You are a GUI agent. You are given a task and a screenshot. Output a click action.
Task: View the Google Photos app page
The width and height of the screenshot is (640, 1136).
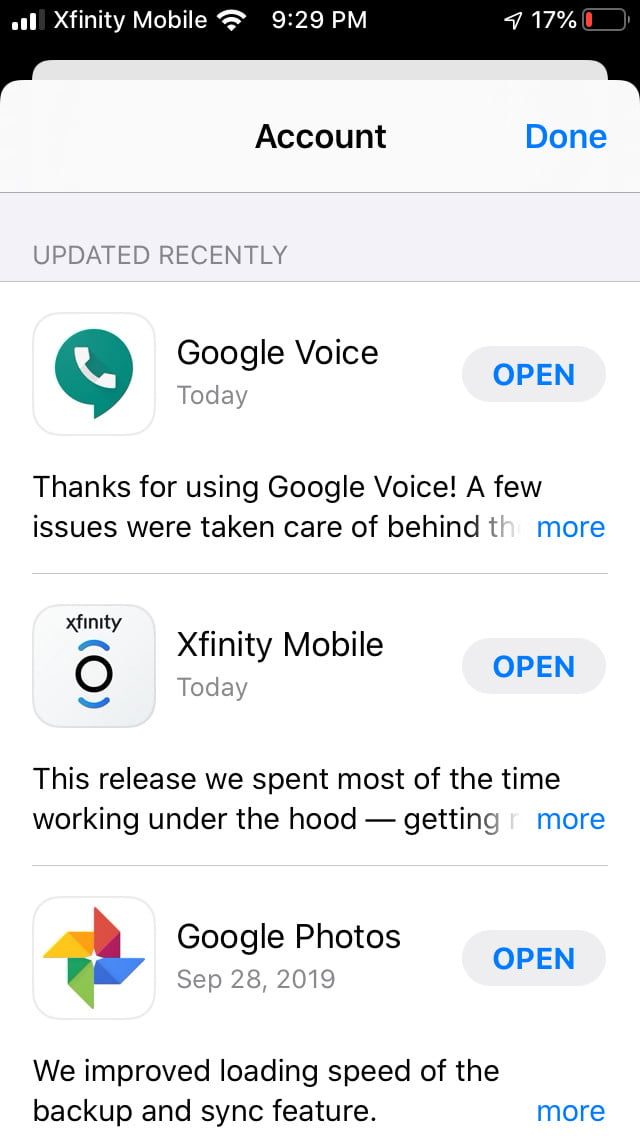pyautogui.click(x=94, y=958)
